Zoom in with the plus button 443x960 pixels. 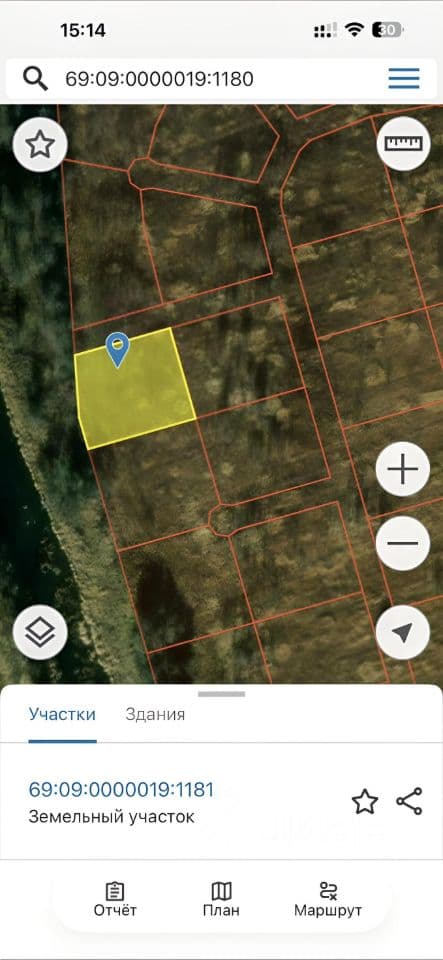(x=403, y=470)
